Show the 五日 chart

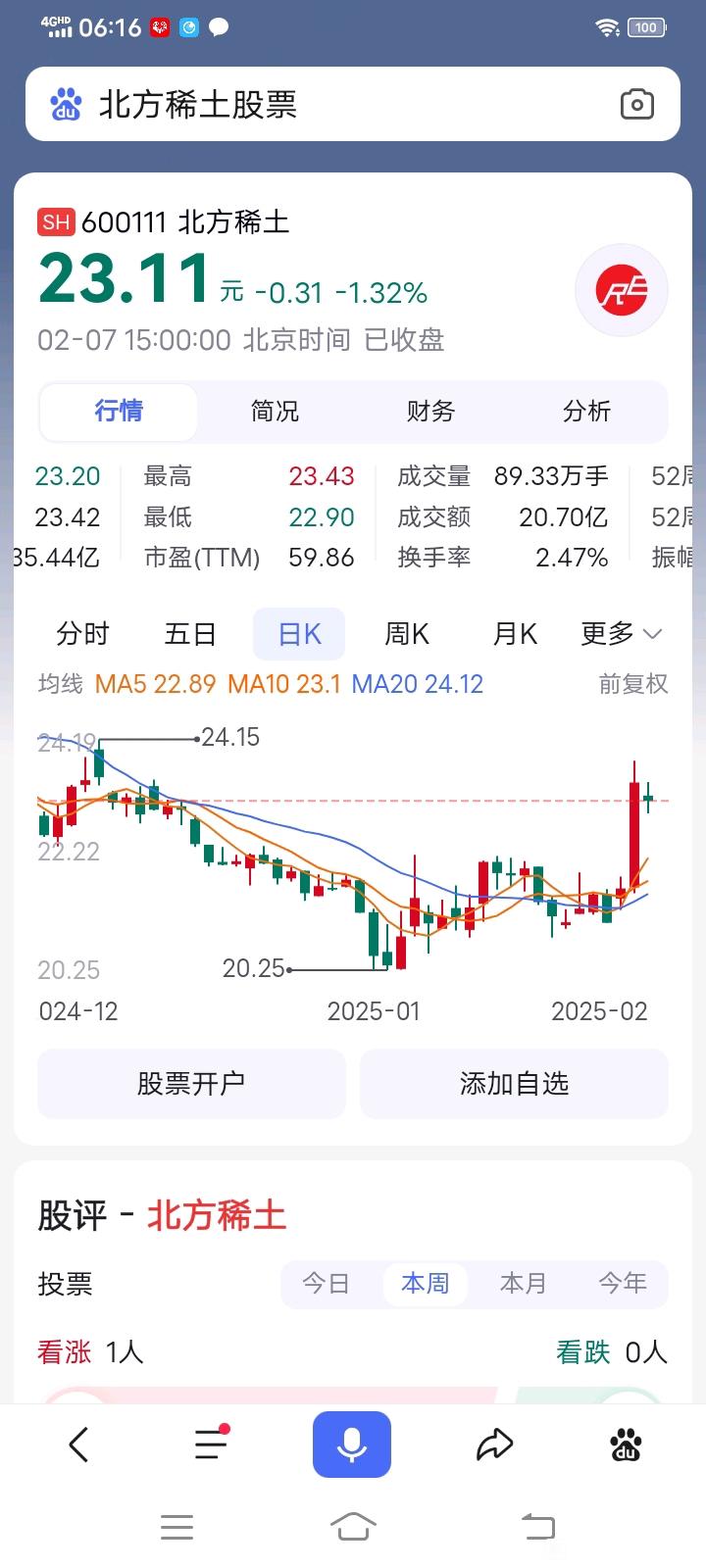[190, 634]
